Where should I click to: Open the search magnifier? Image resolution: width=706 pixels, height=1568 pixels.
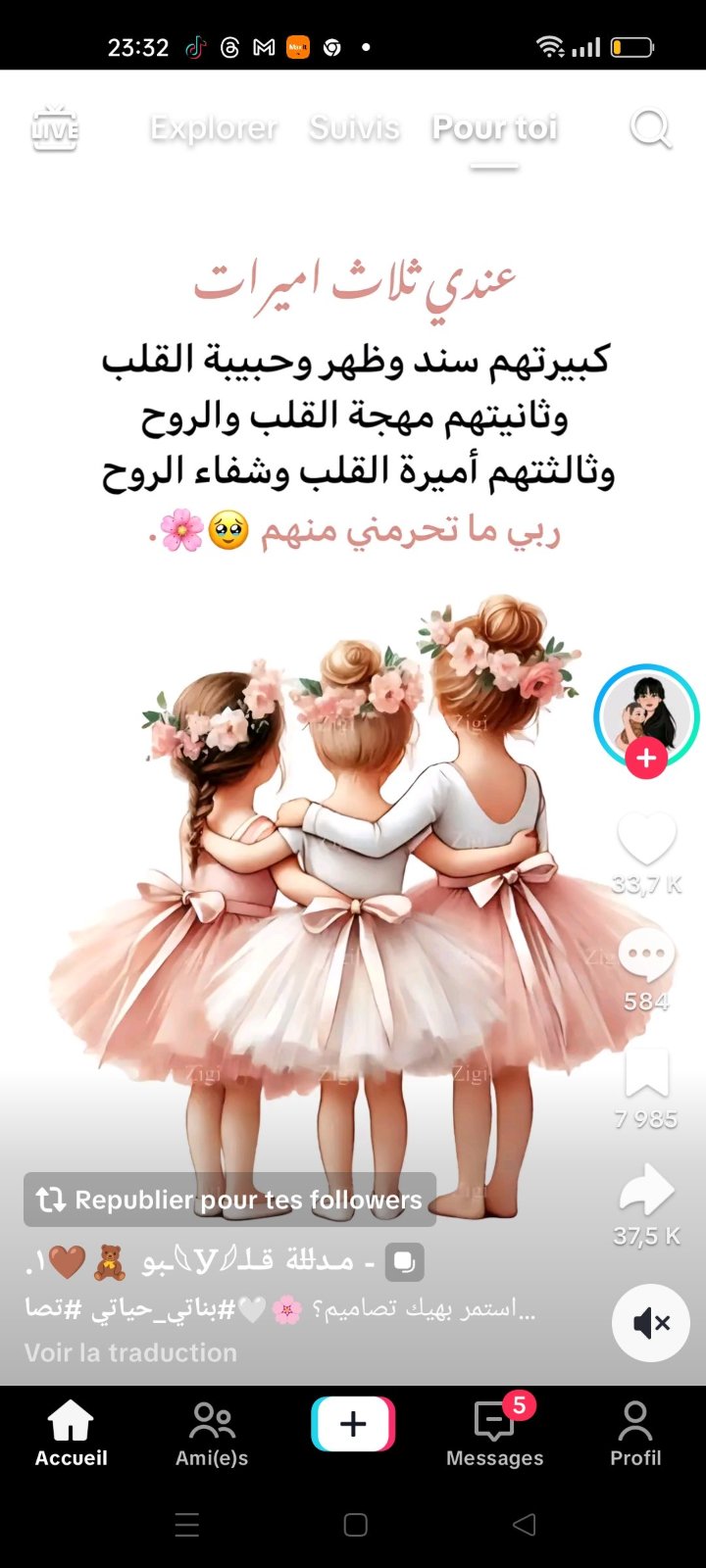(650, 128)
